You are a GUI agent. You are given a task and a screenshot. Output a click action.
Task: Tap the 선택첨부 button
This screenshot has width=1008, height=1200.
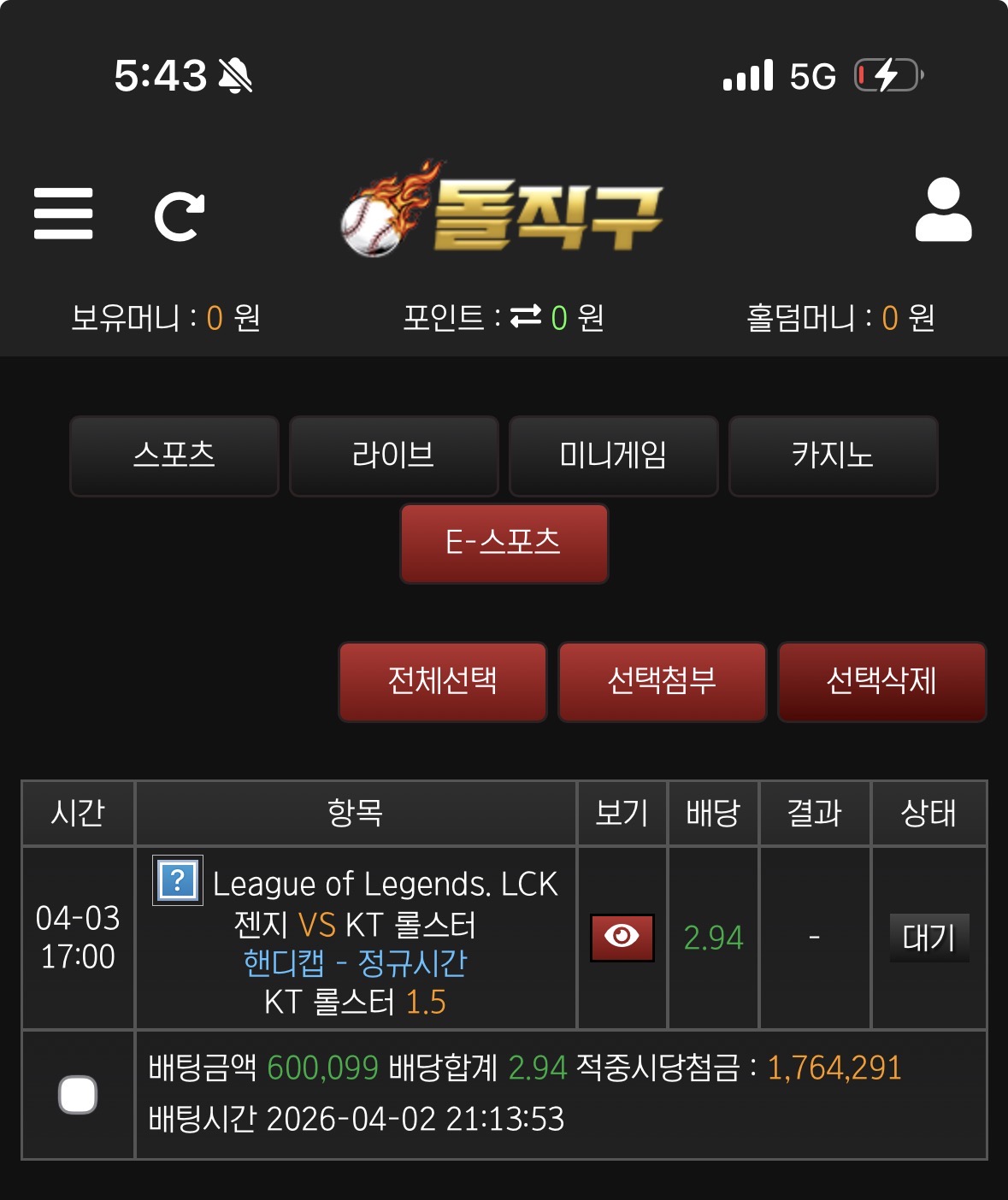tap(662, 681)
